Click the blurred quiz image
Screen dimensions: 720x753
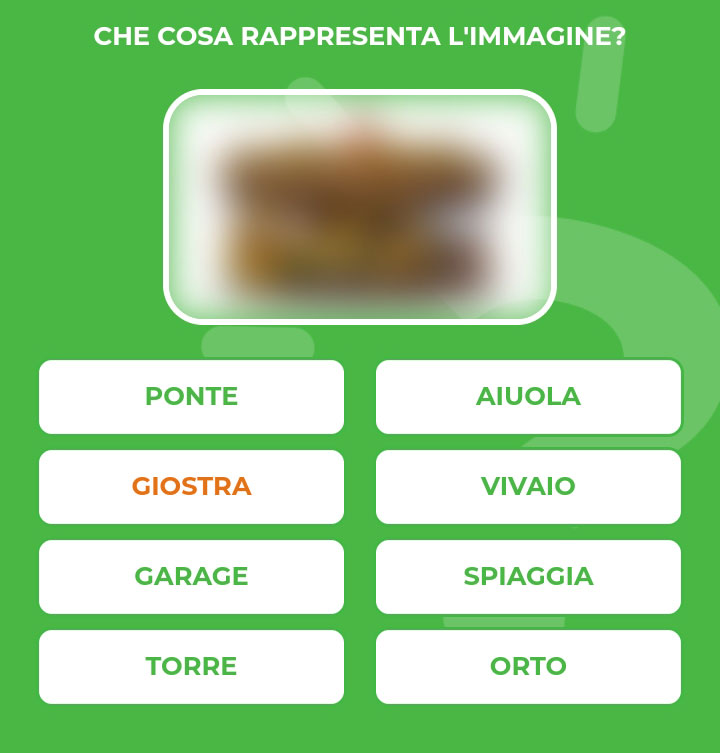pyautogui.click(x=360, y=207)
